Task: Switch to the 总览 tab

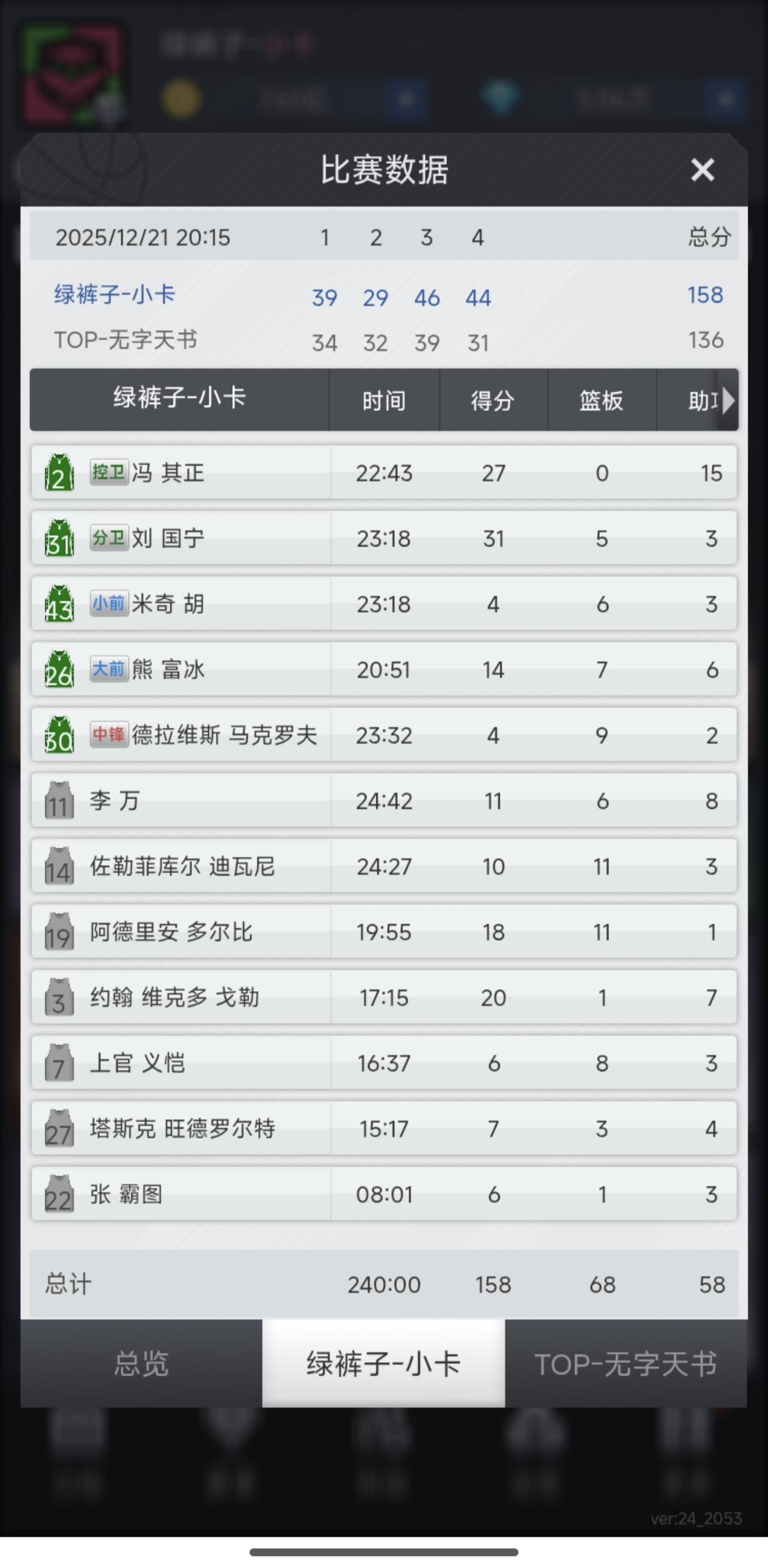Action: tap(141, 1363)
